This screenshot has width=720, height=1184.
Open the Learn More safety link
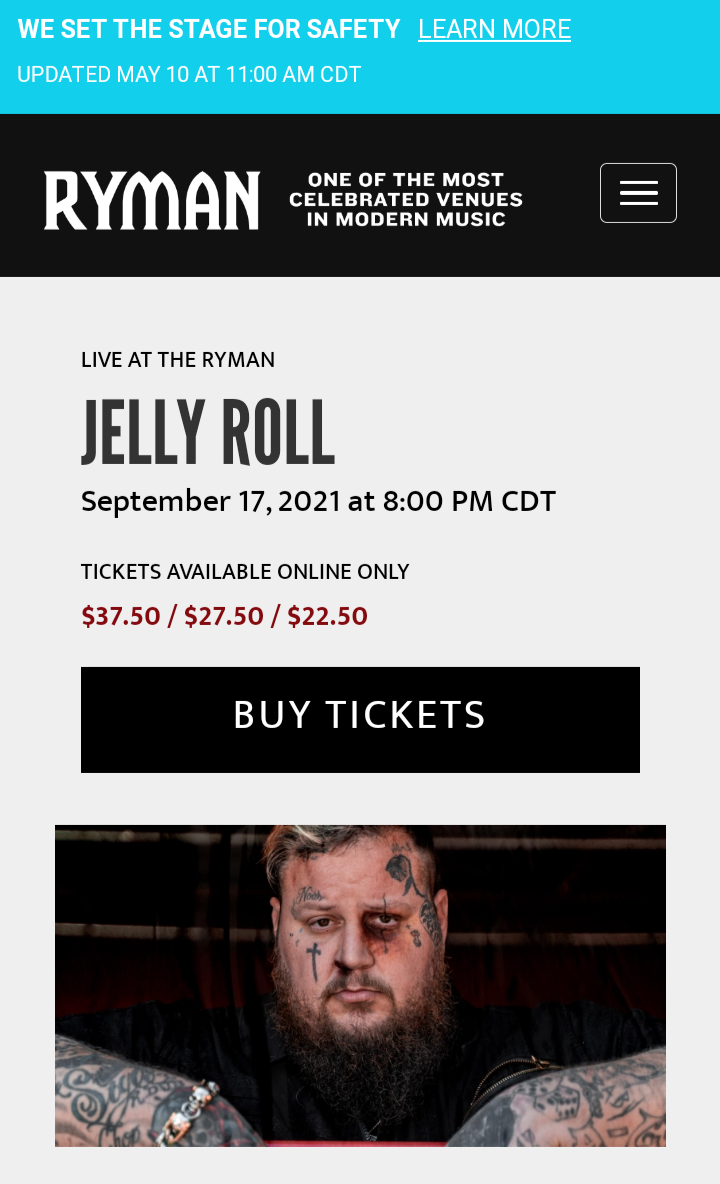494,29
